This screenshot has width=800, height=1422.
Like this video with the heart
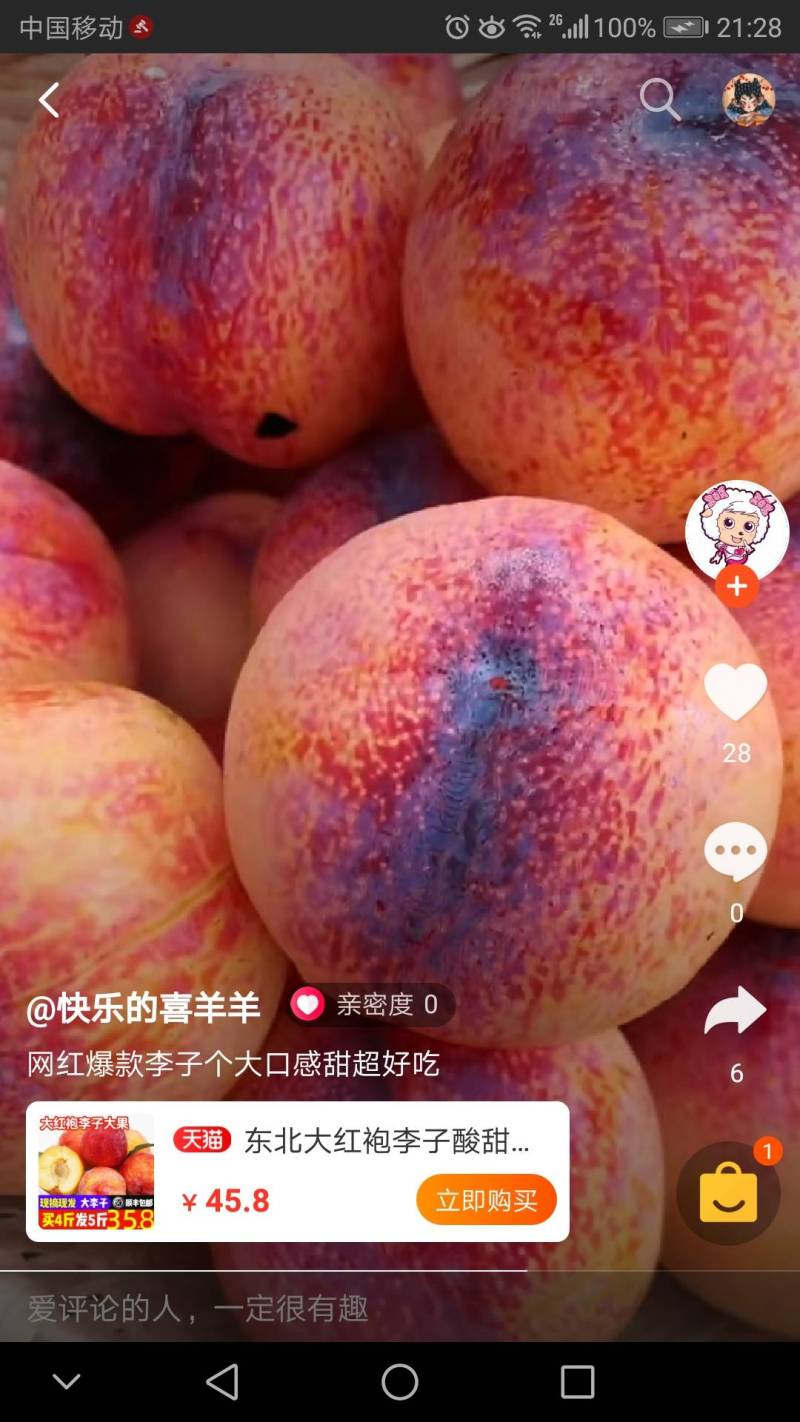pyautogui.click(x=735, y=692)
